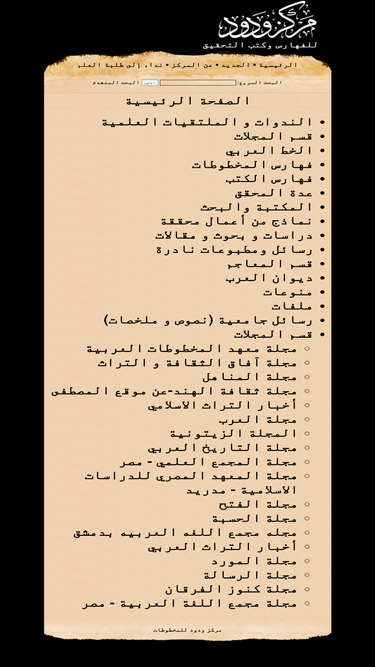Image resolution: width=375 pixels, height=667 pixels.
Task: Open فهارس الكتب section
Action: coord(269,179)
